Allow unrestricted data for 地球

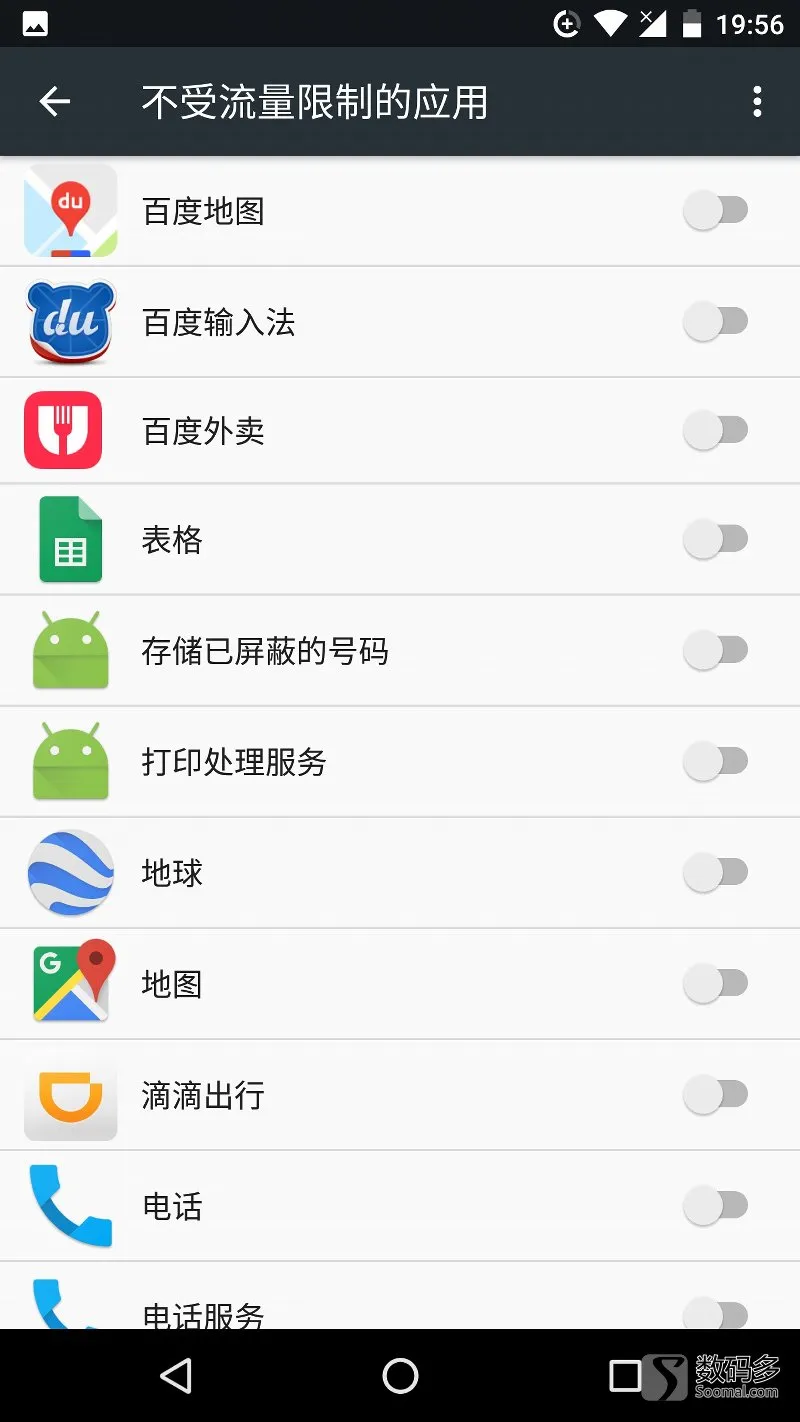click(x=716, y=873)
